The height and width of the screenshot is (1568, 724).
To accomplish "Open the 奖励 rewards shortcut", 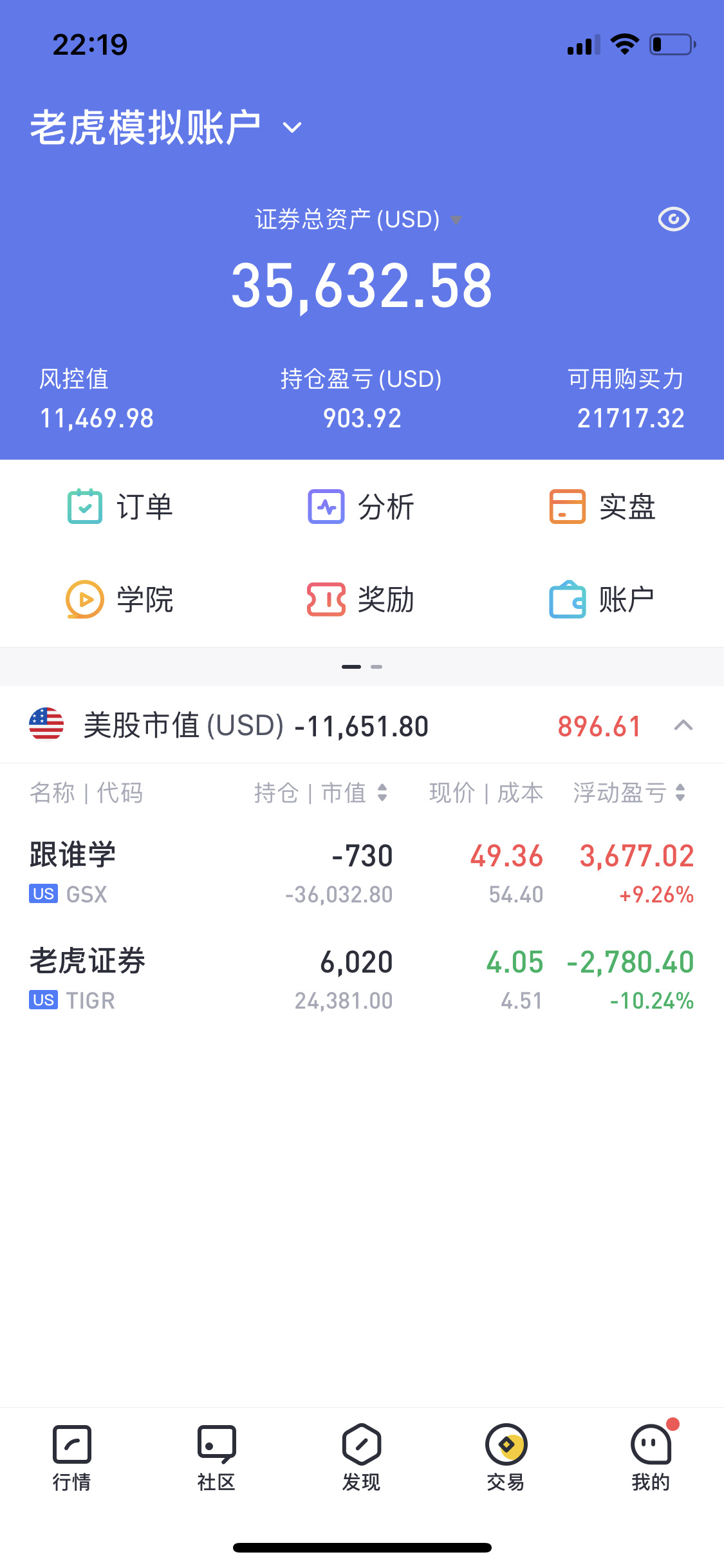I will 361,599.
